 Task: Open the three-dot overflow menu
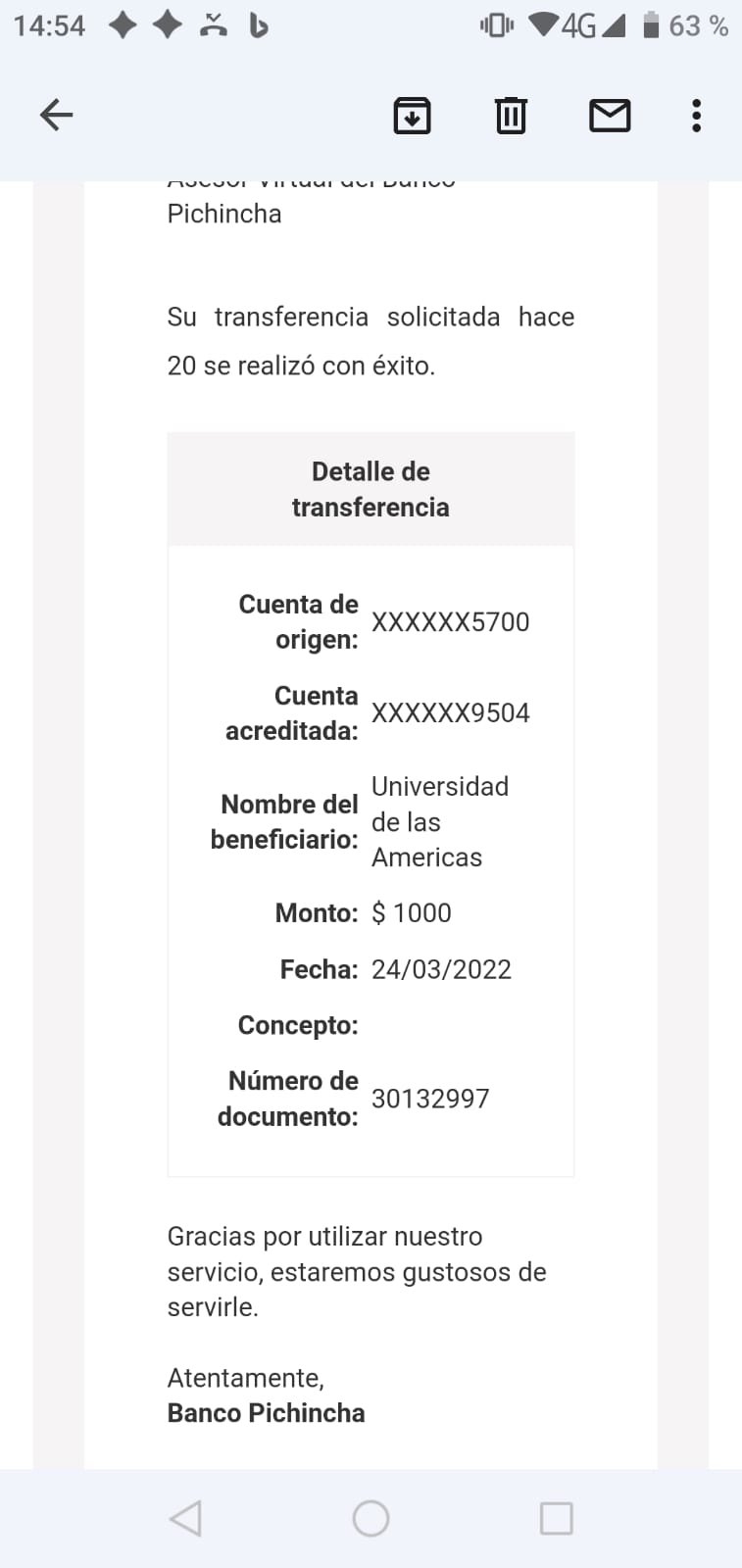click(x=696, y=116)
